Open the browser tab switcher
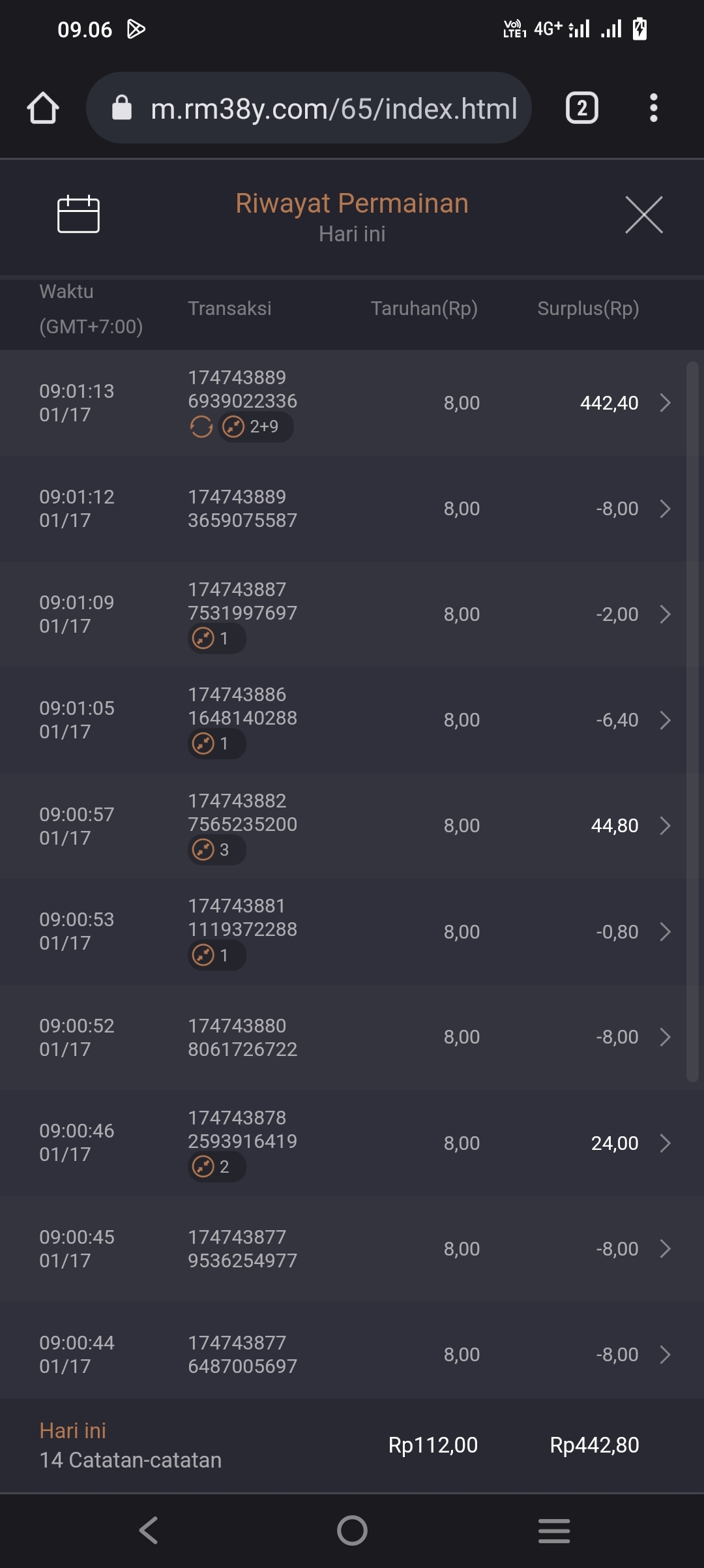This screenshot has width=704, height=1568. pos(581,108)
